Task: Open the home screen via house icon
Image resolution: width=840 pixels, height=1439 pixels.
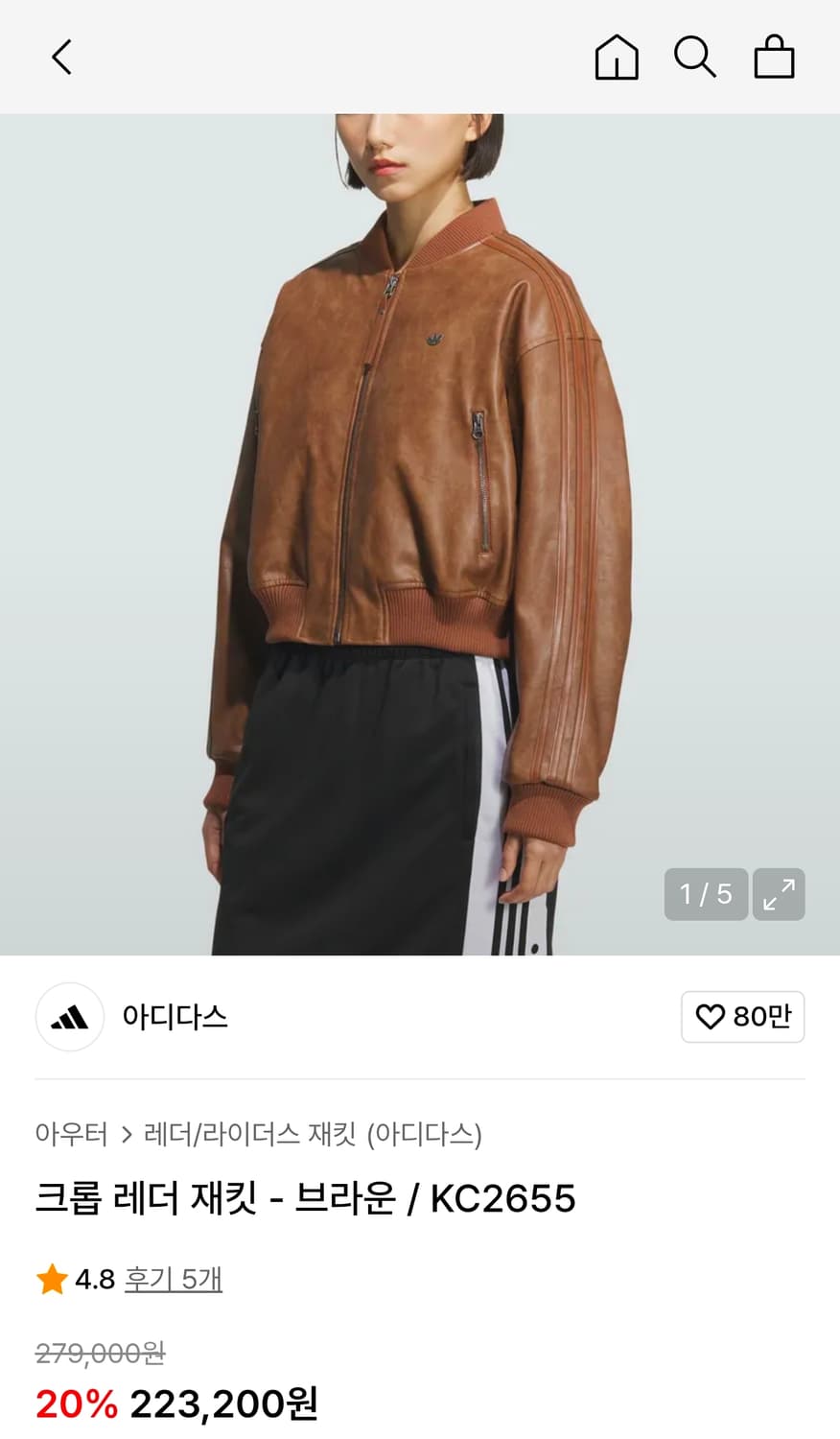Action: point(617,56)
